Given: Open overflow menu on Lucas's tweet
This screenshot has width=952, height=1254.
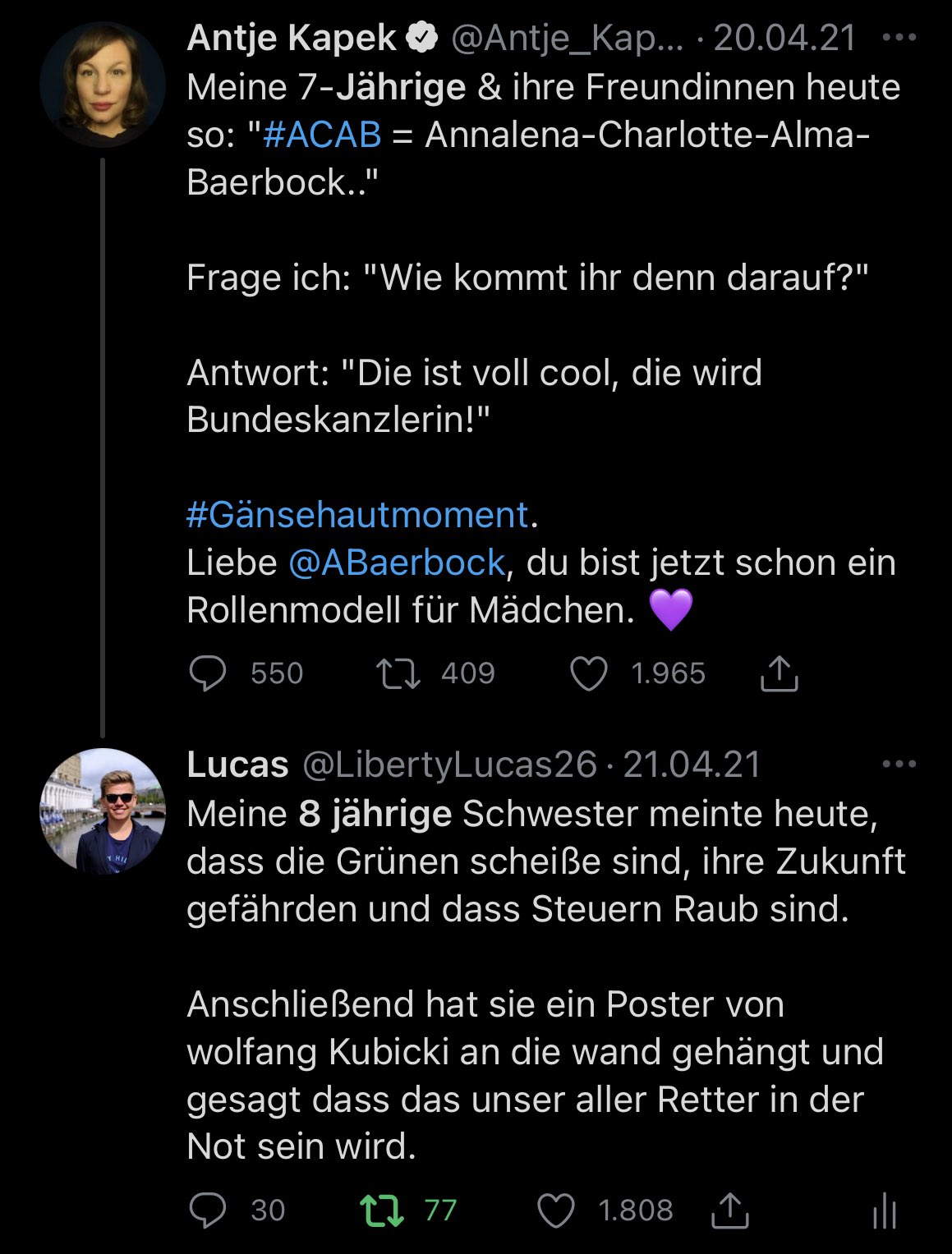Looking at the screenshot, I should pyautogui.click(x=899, y=764).
